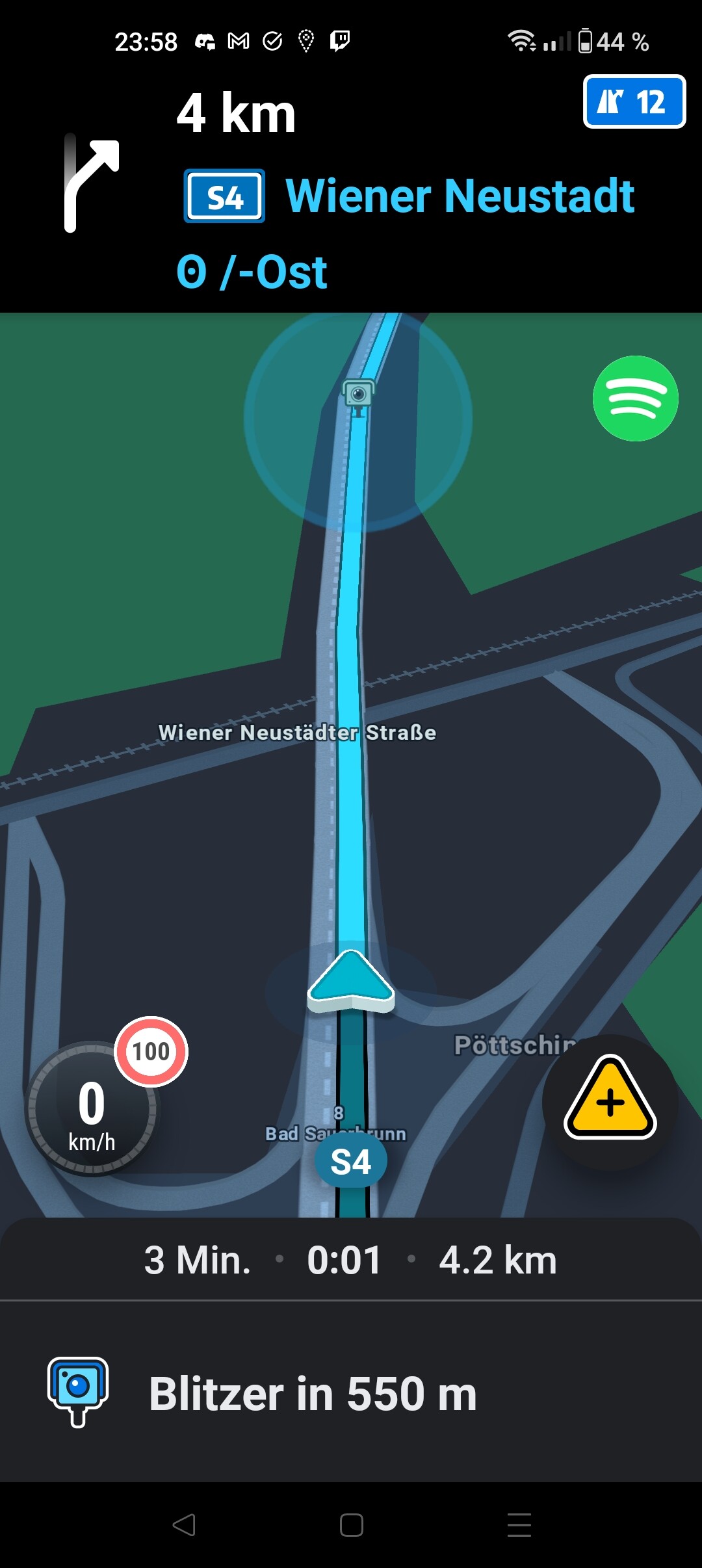Viewport: 702px width, 1568px height.
Task: Open the Blitzer in 550 m alert
Action: (351, 1392)
